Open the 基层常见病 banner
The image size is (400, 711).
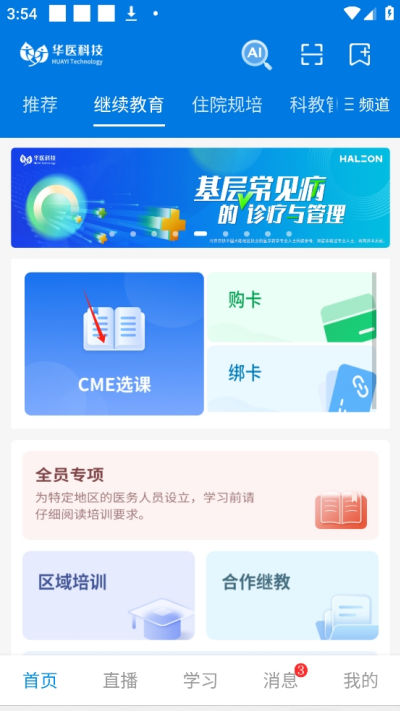(x=200, y=198)
